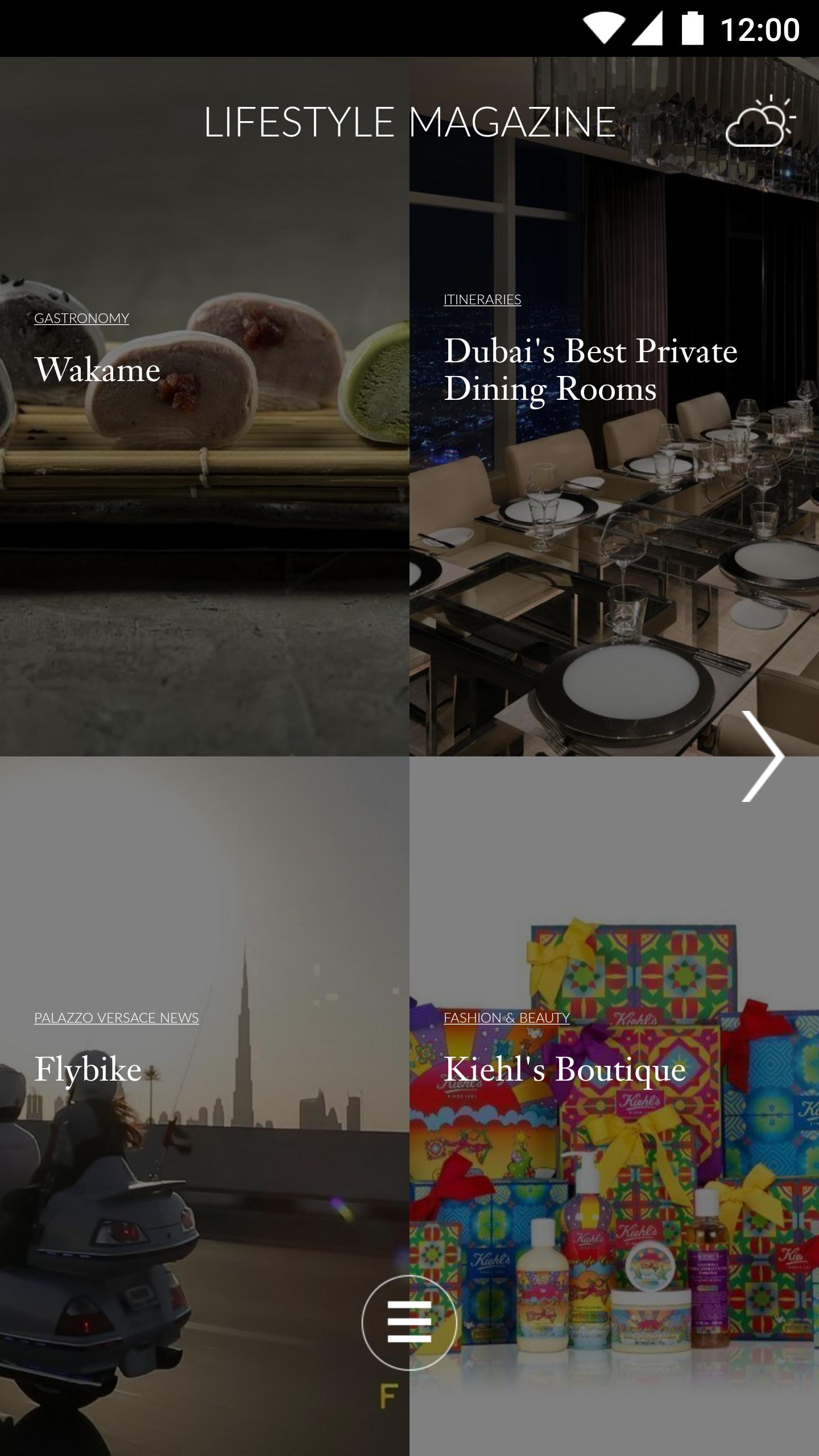Open the weather icon
Image resolution: width=819 pixels, height=1456 pixels.
(x=760, y=121)
